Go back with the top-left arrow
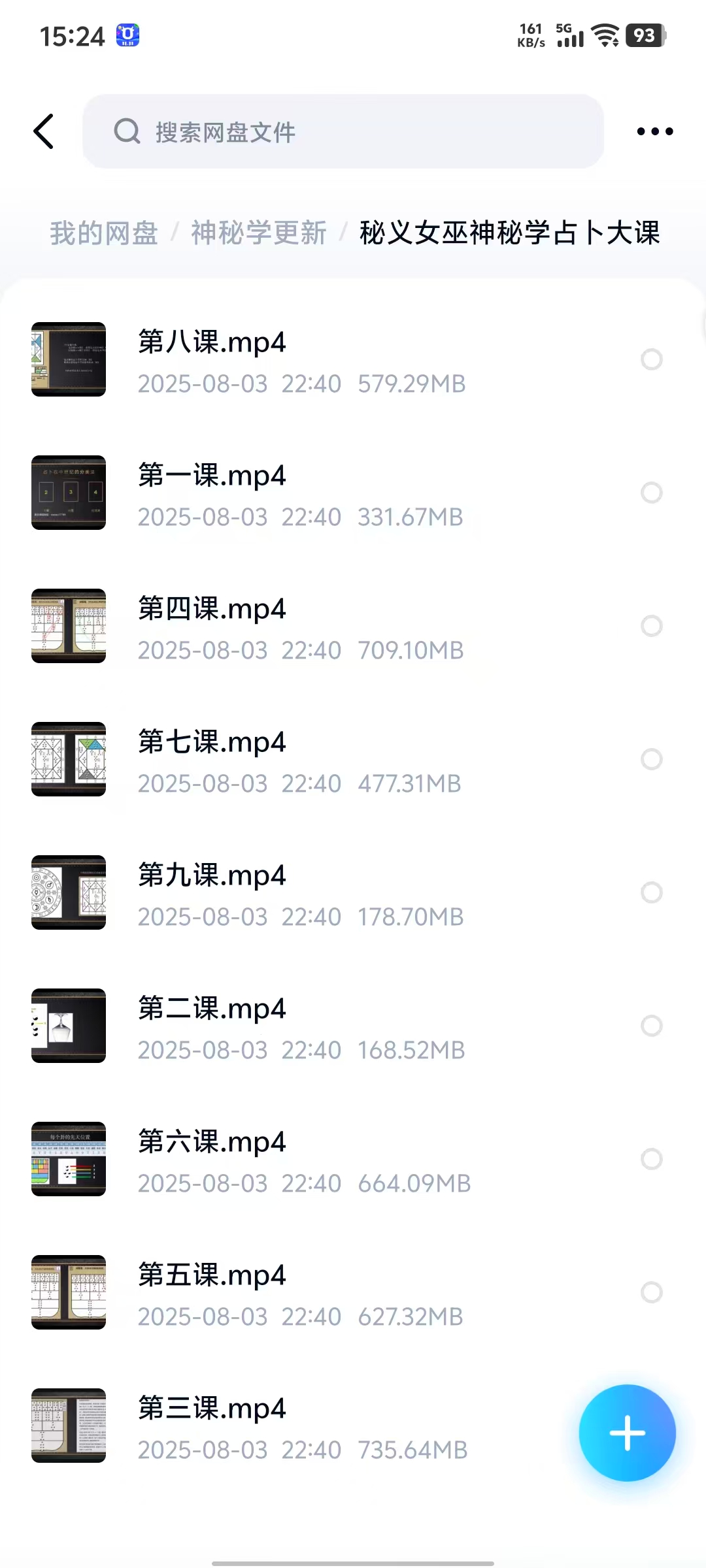Image resolution: width=706 pixels, height=1568 pixels. point(44,131)
